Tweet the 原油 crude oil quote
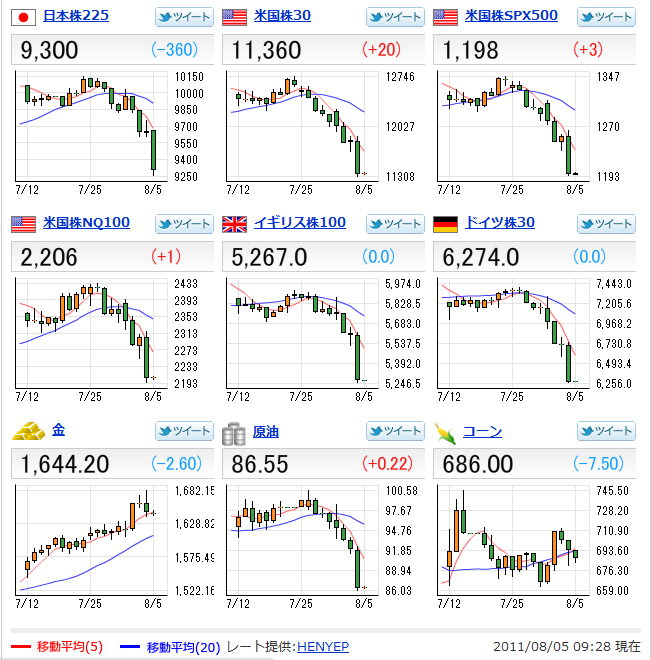Screen dimensions: 651x660 [395, 431]
